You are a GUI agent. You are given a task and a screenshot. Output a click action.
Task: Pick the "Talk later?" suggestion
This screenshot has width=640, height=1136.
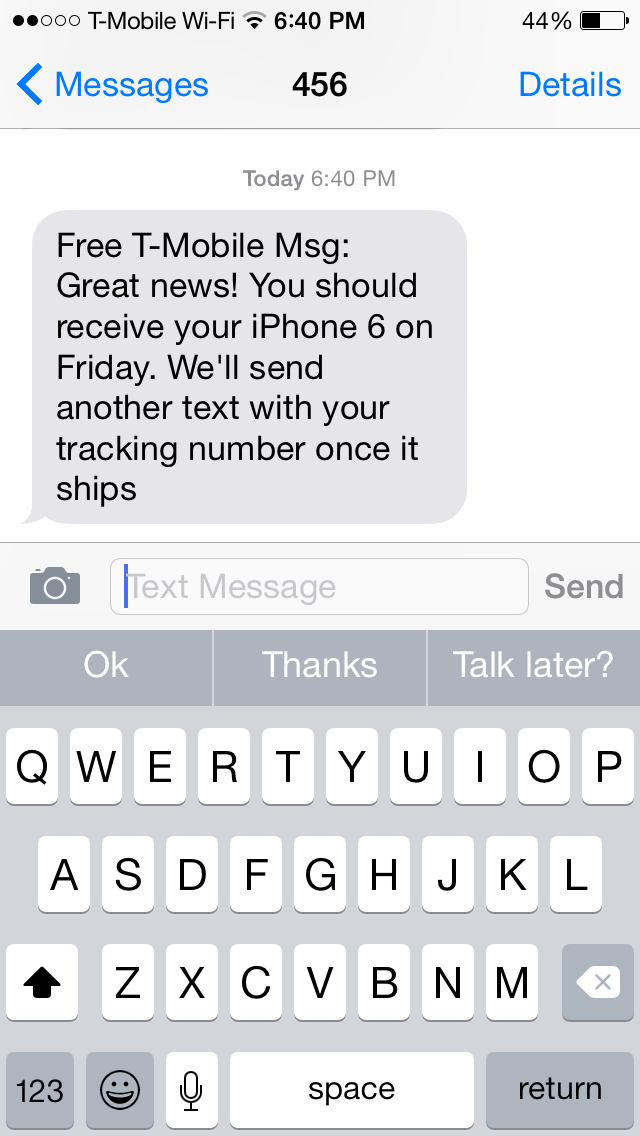click(533, 665)
